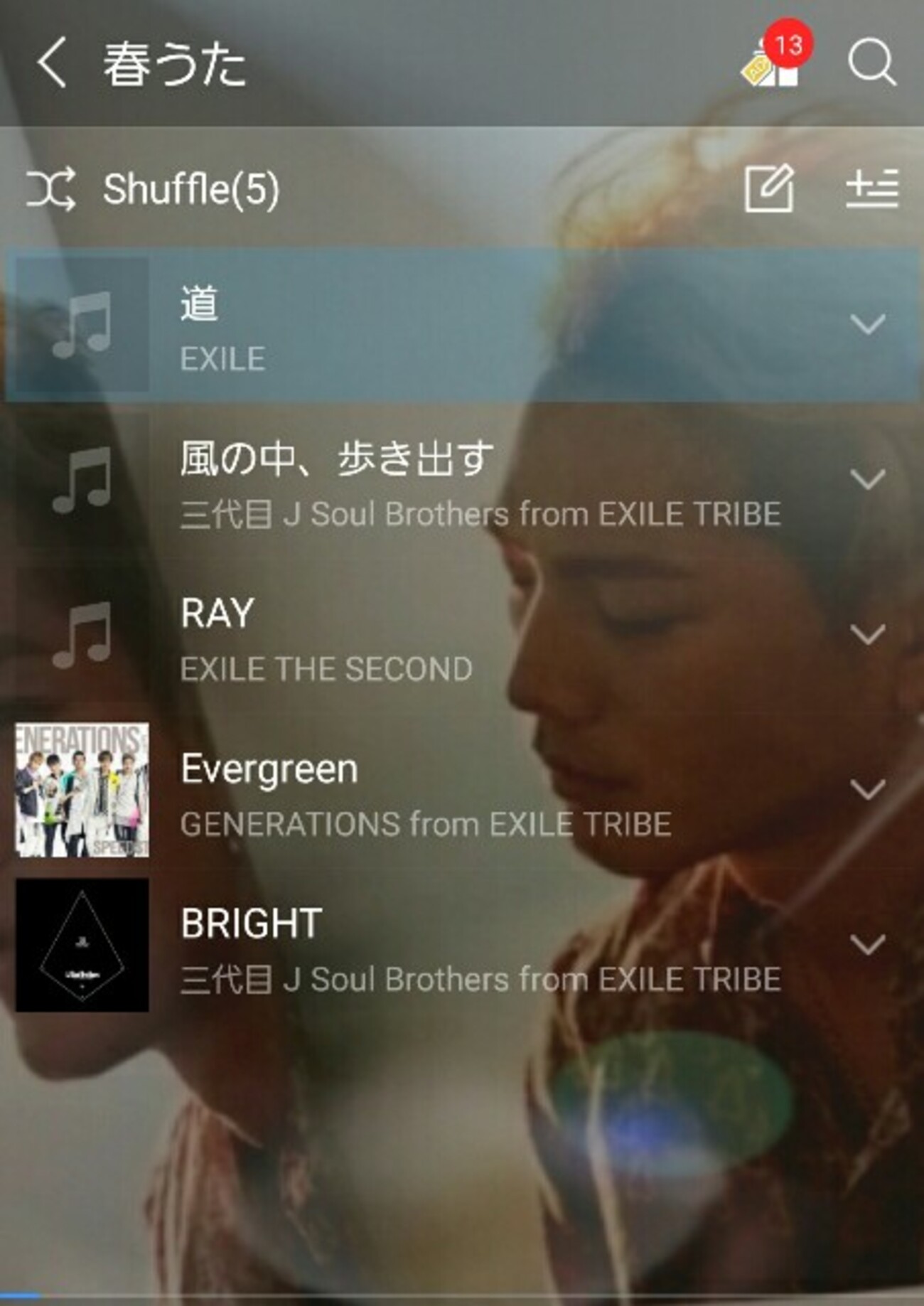Expand options for 風の中、歩き出す
Screen dimensions: 924x1306
868,480
